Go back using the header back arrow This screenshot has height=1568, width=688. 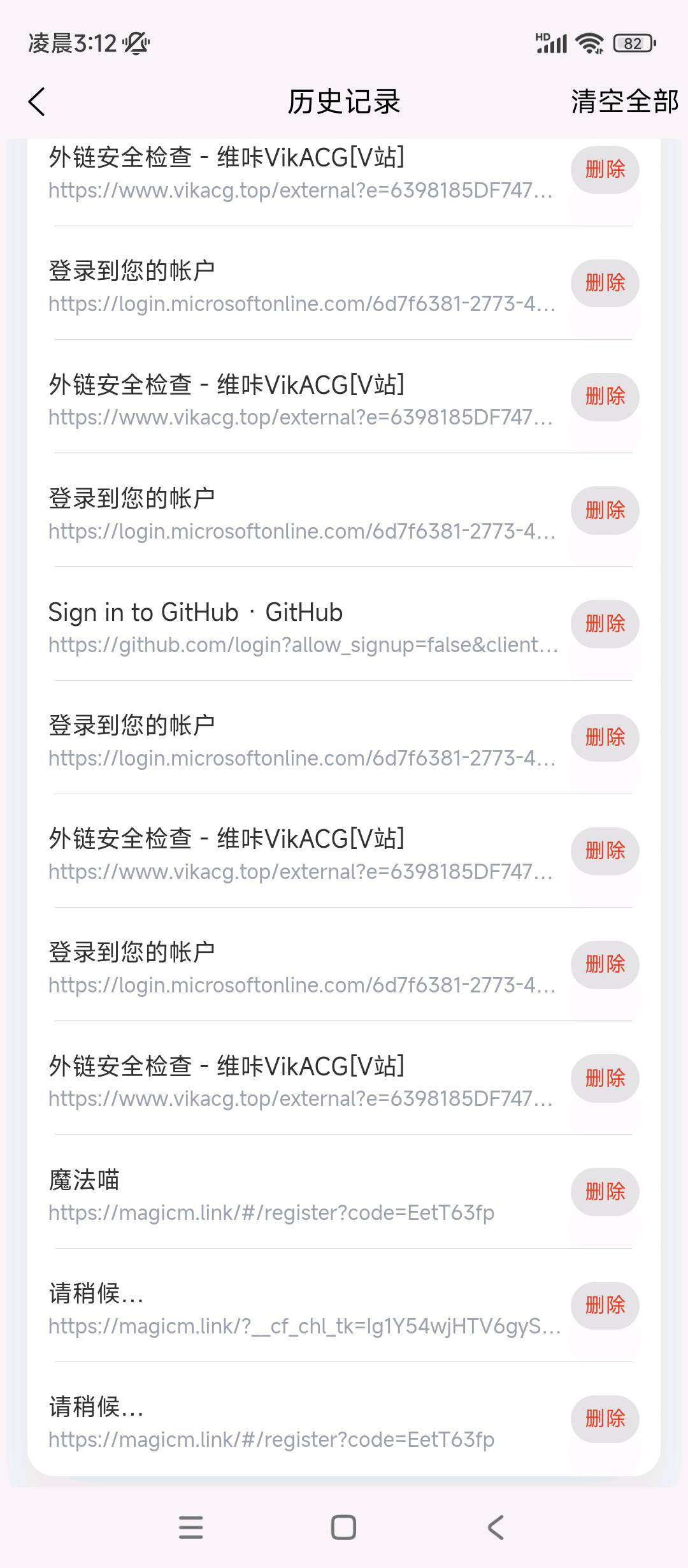click(37, 102)
